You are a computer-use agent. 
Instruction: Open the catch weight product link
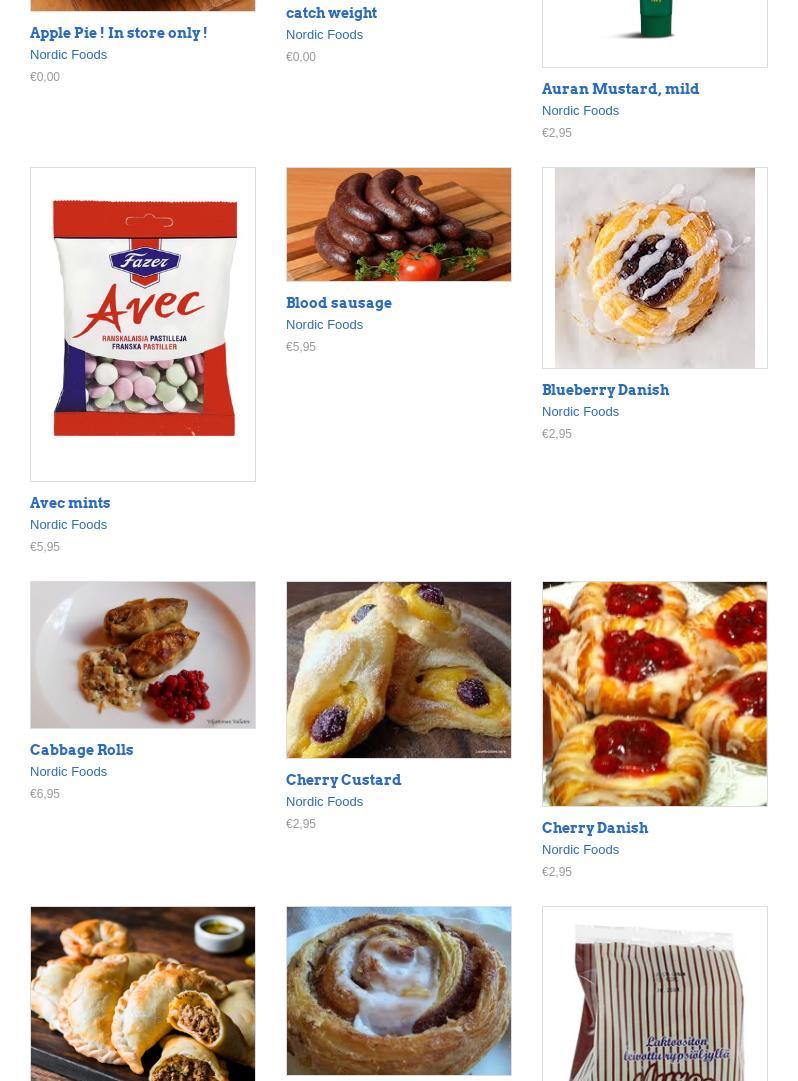pyautogui.click(x=331, y=13)
